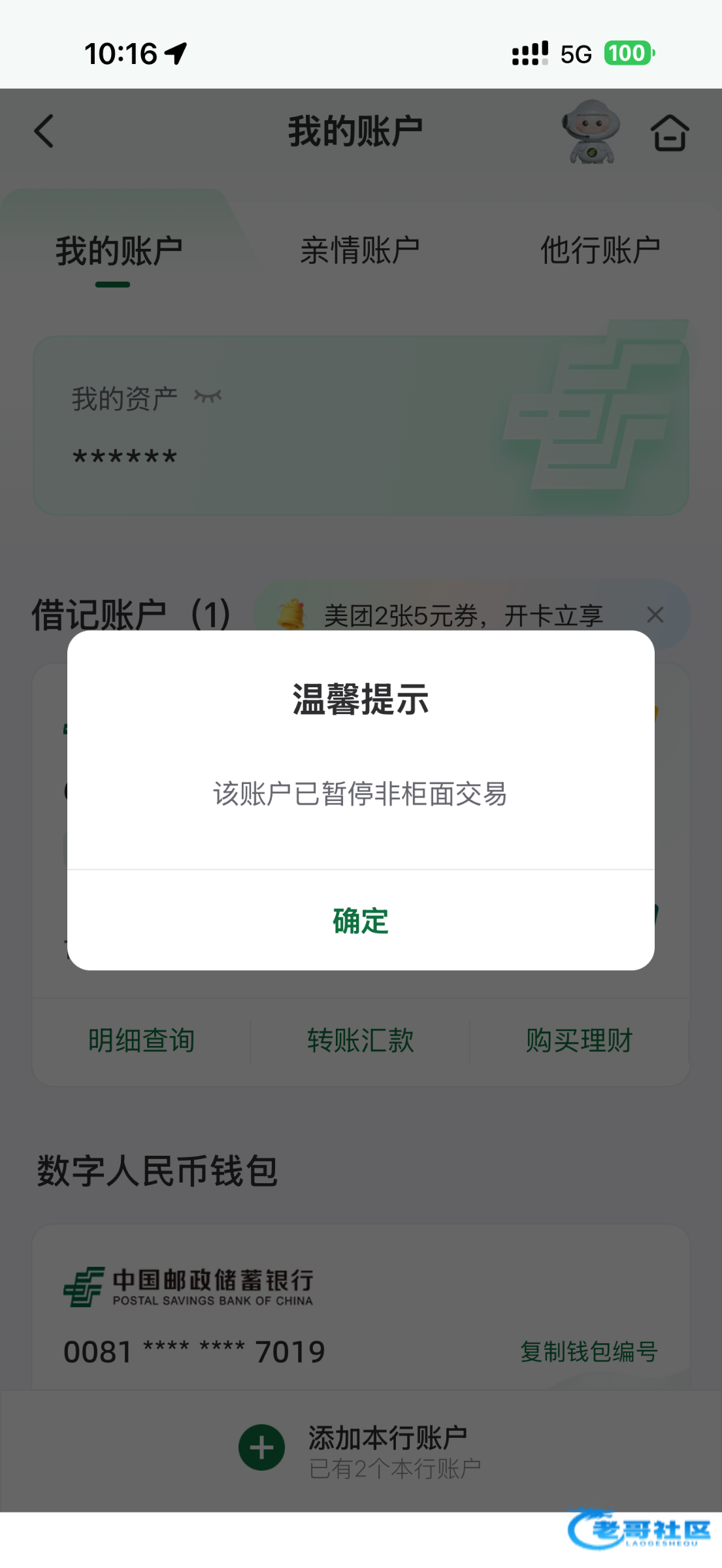Open 转账汇款 transfer
The image size is (722, 1568).
coord(360,1041)
